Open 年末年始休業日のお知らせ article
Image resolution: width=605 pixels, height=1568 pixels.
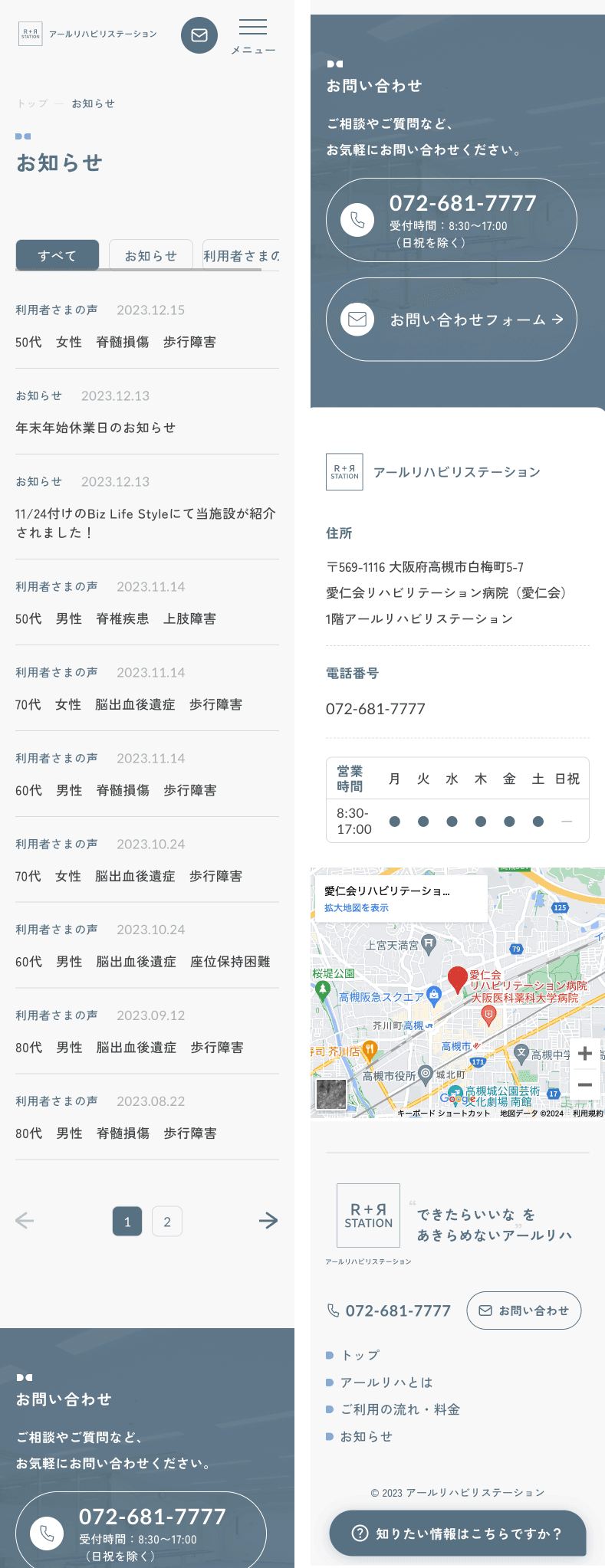click(96, 428)
